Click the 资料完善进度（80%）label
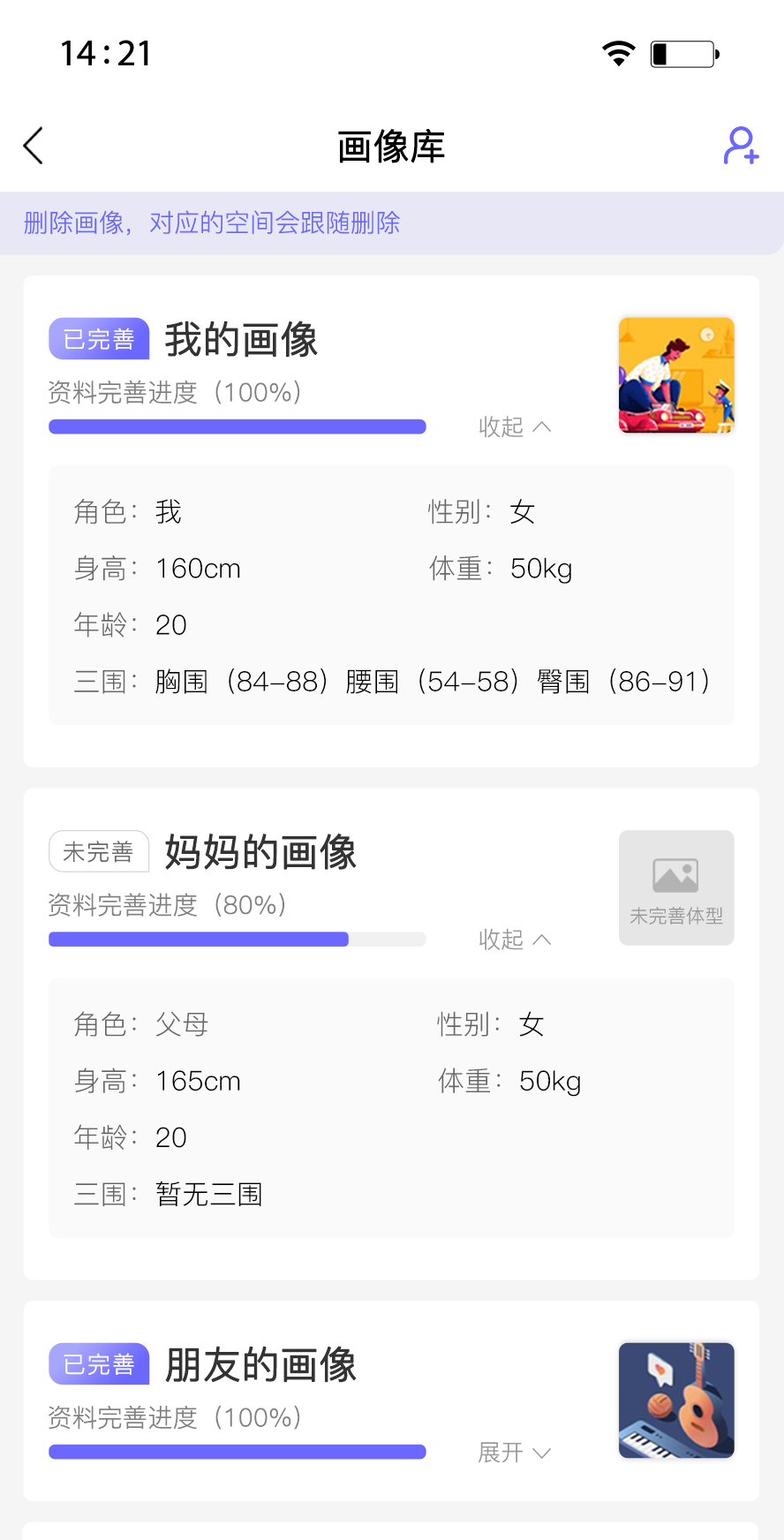 tap(165, 904)
